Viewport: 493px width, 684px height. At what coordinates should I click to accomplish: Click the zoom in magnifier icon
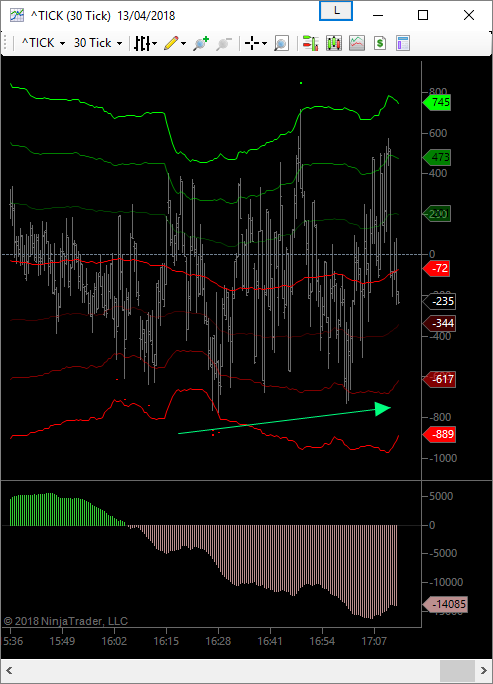201,44
